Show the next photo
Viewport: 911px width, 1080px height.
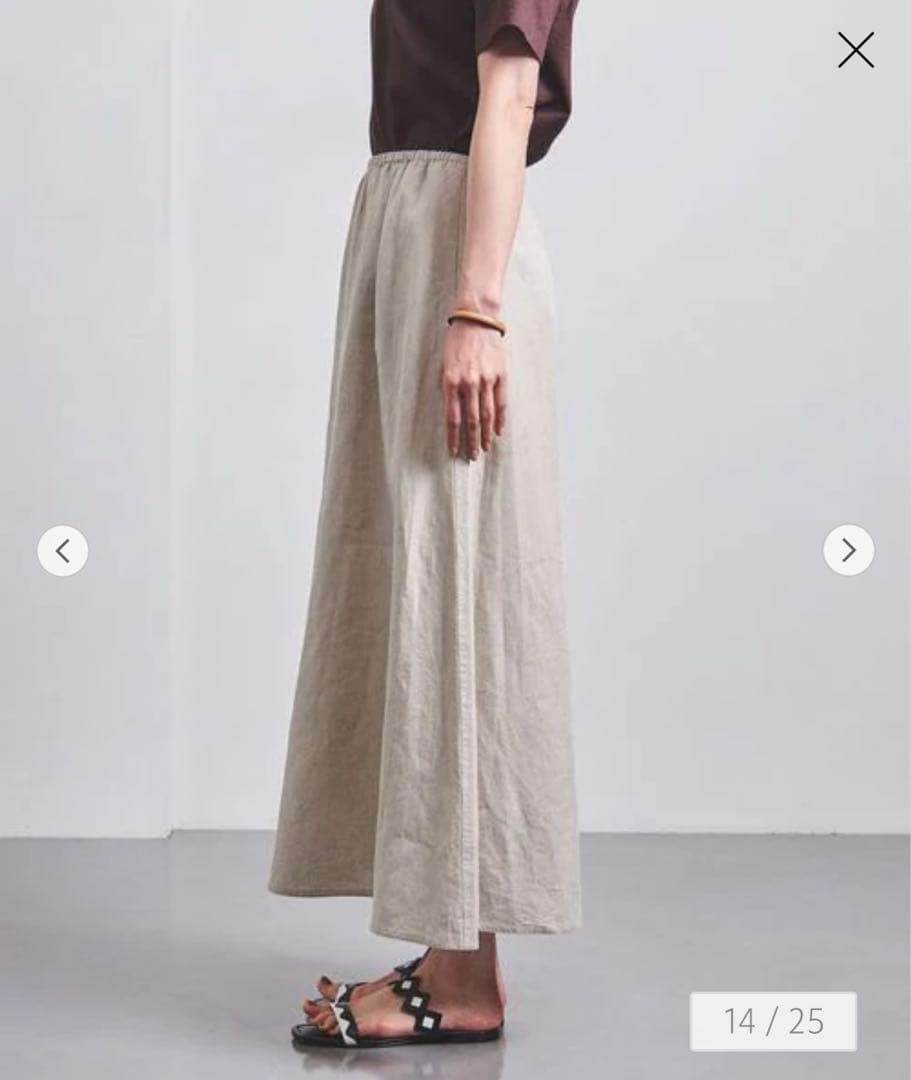[848, 550]
